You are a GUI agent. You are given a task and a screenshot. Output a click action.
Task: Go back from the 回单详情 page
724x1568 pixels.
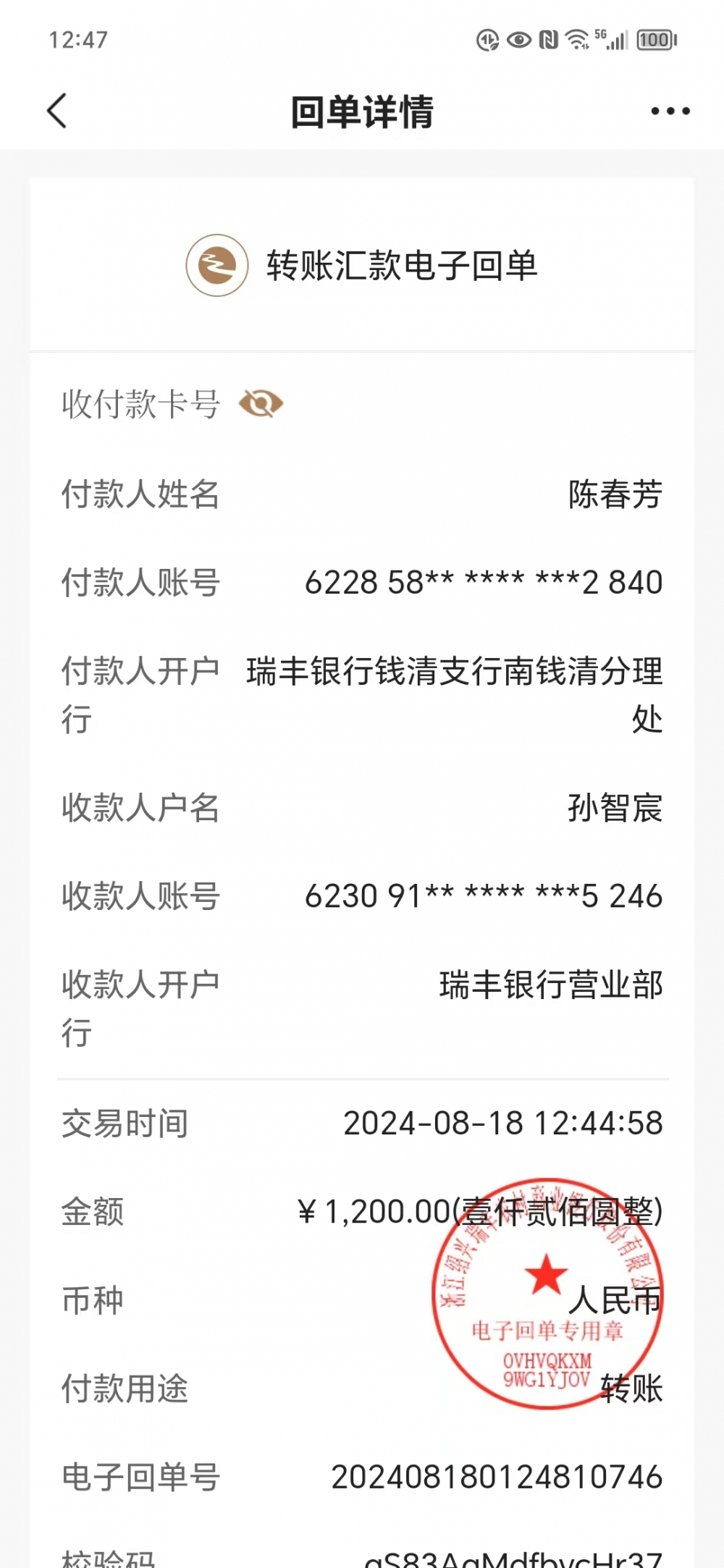point(56,111)
